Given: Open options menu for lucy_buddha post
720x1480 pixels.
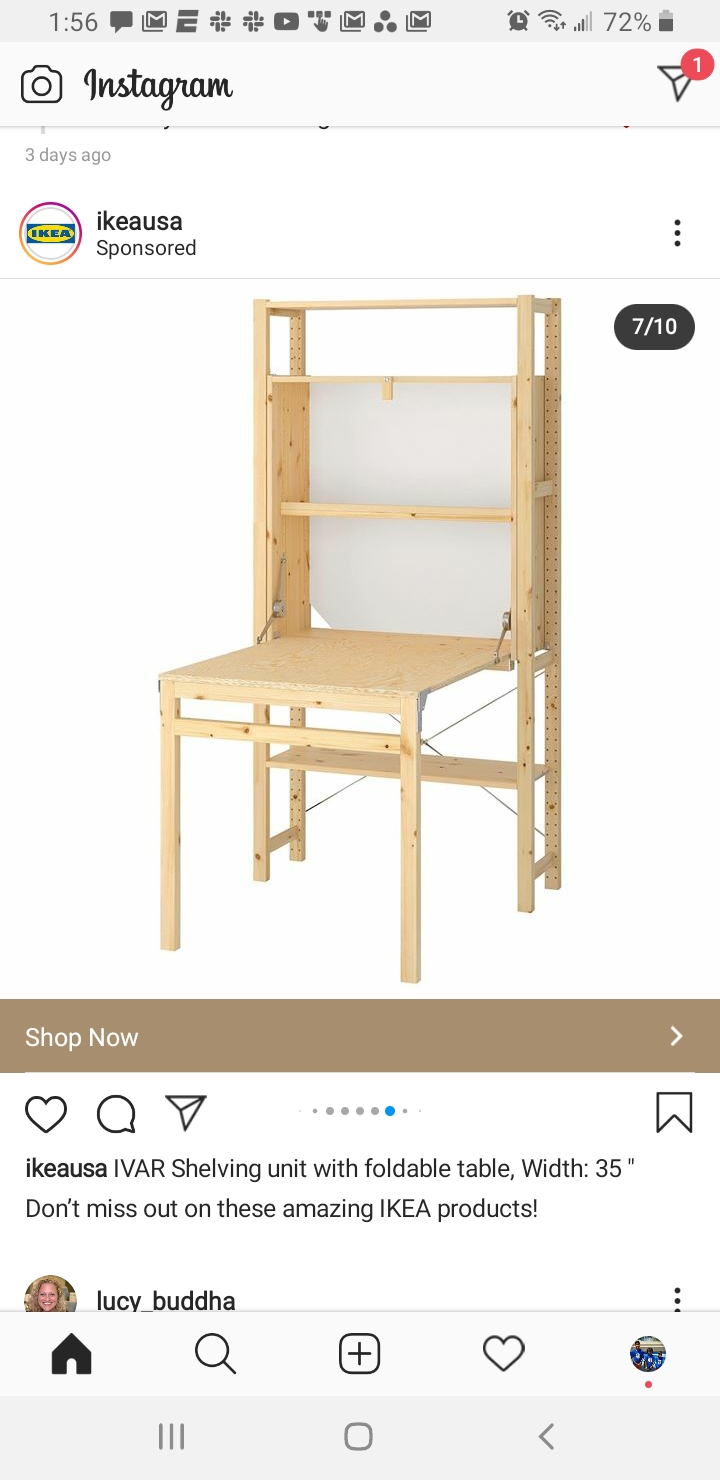Looking at the screenshot, I should pos(677,1298).
